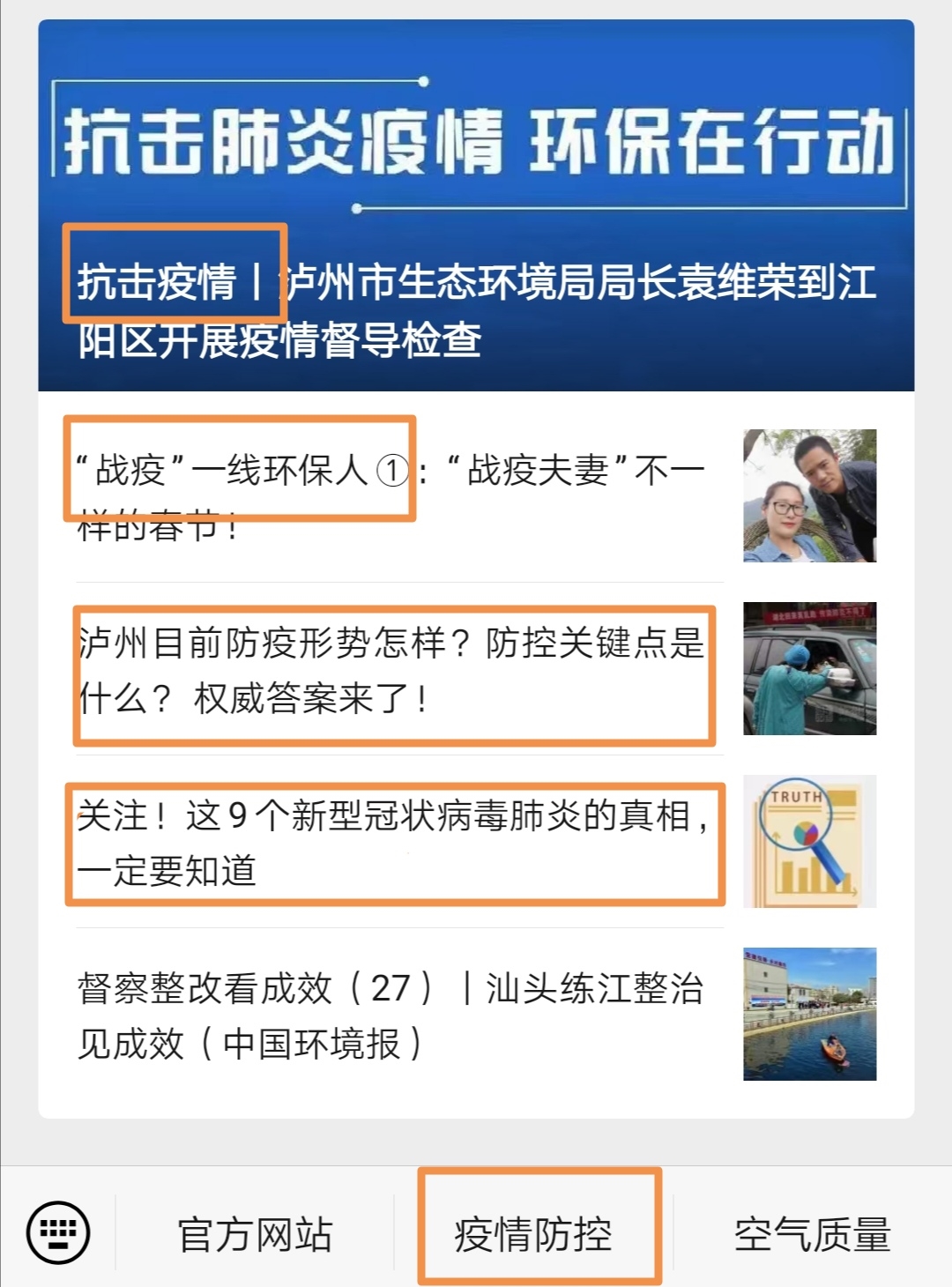Open the 空气质量 menu
Viewport: 952px width, 1287px height.
812,1233
